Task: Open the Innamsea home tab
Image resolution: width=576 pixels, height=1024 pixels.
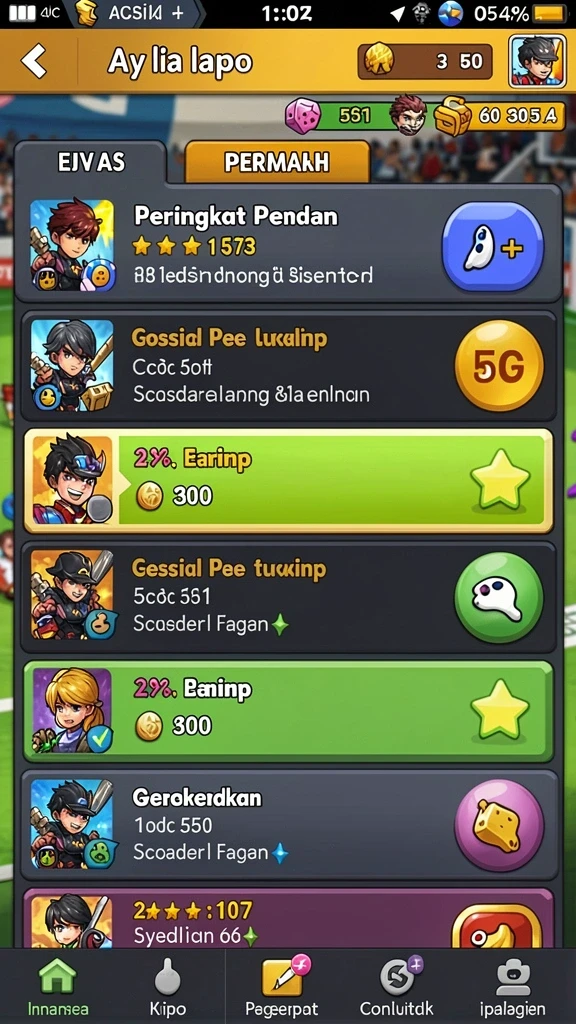Action: 57,987
